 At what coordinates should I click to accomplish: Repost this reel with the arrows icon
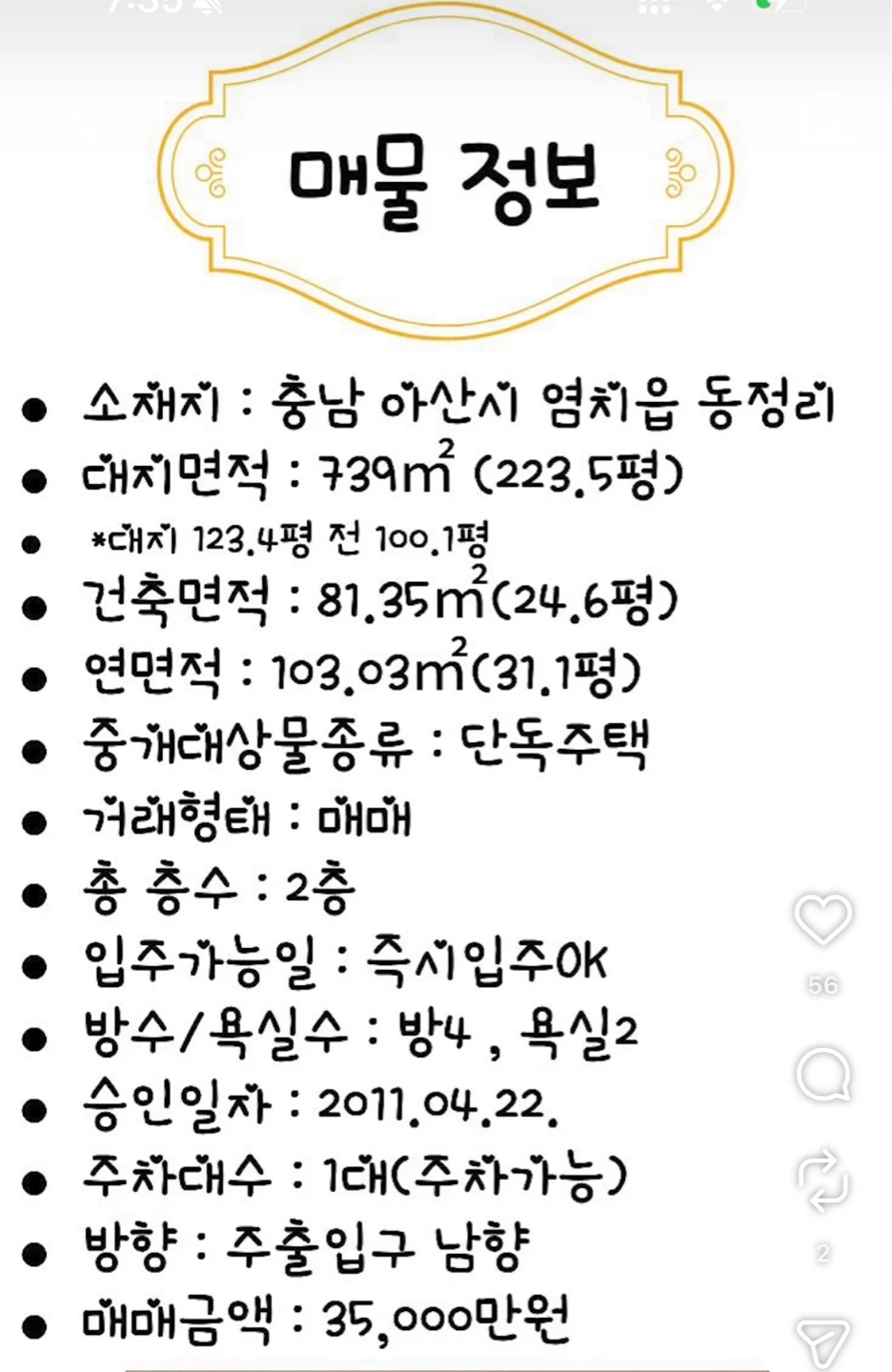822,1180
